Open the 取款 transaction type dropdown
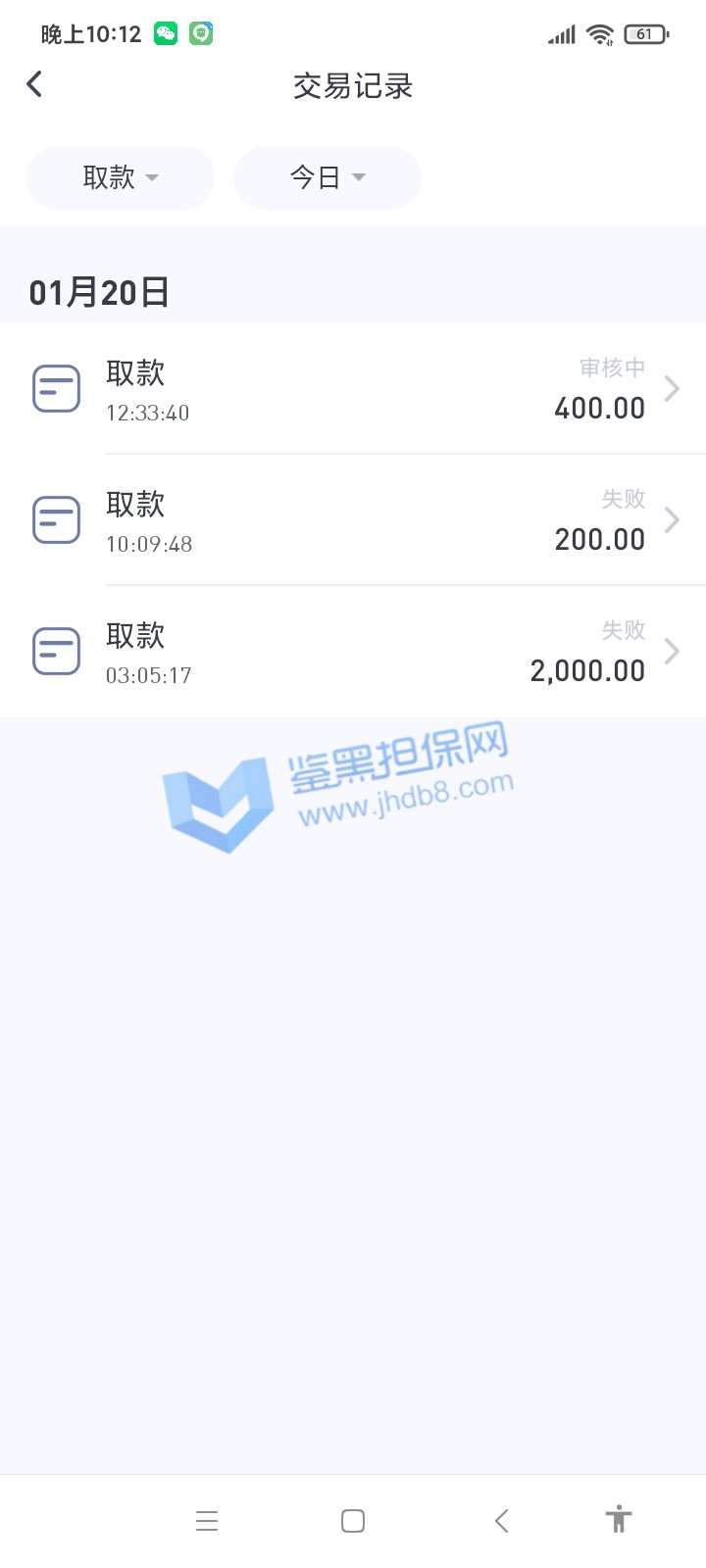This screenshot has width=706, height=1568. click(x=120, y=177)
